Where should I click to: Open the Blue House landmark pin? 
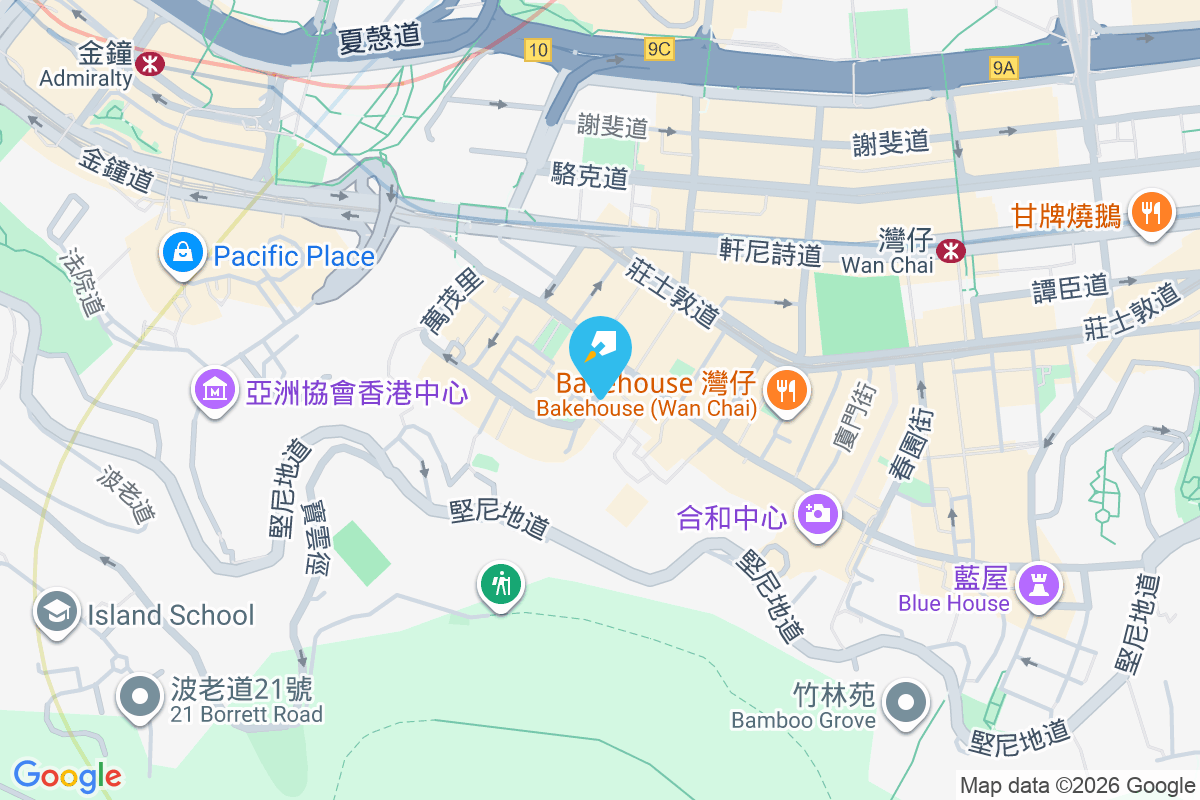tap(1040, 584)
